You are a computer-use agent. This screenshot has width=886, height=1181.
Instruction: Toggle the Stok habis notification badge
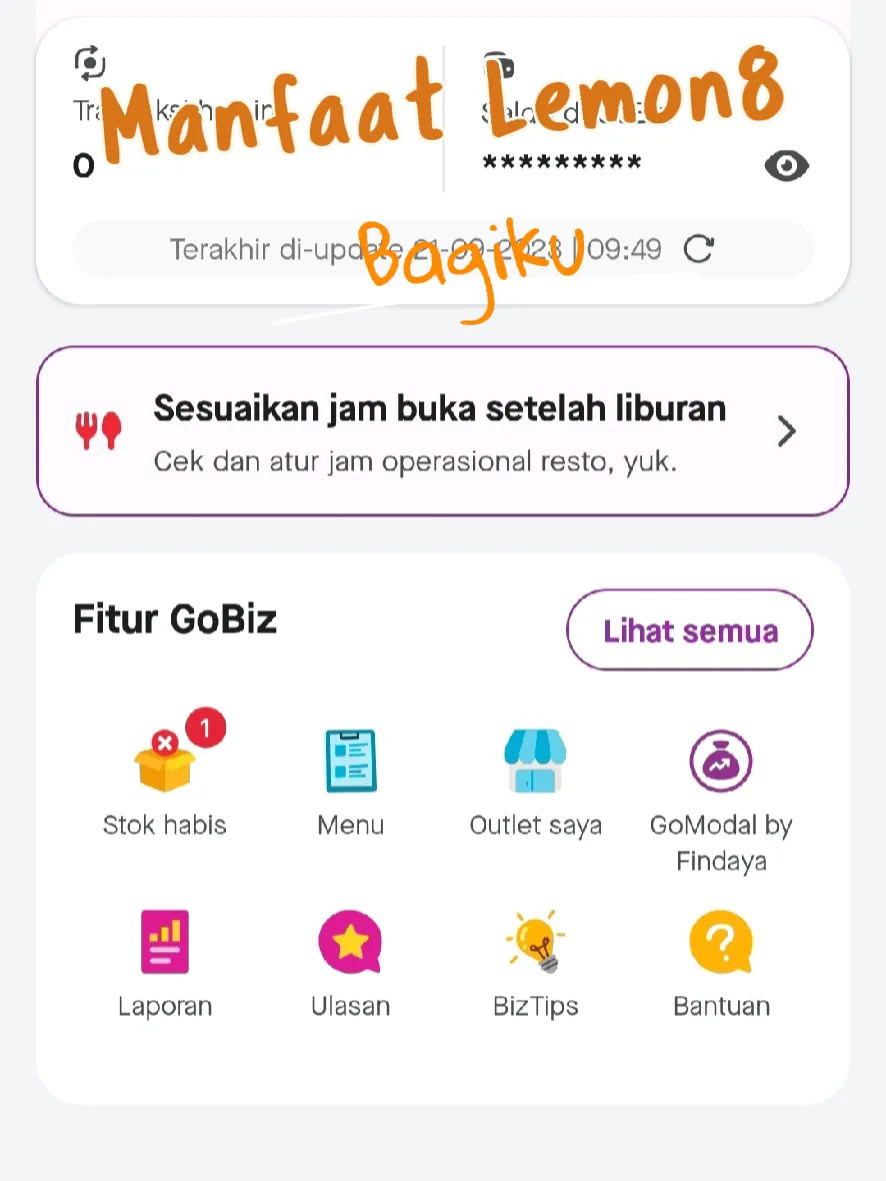205,728
